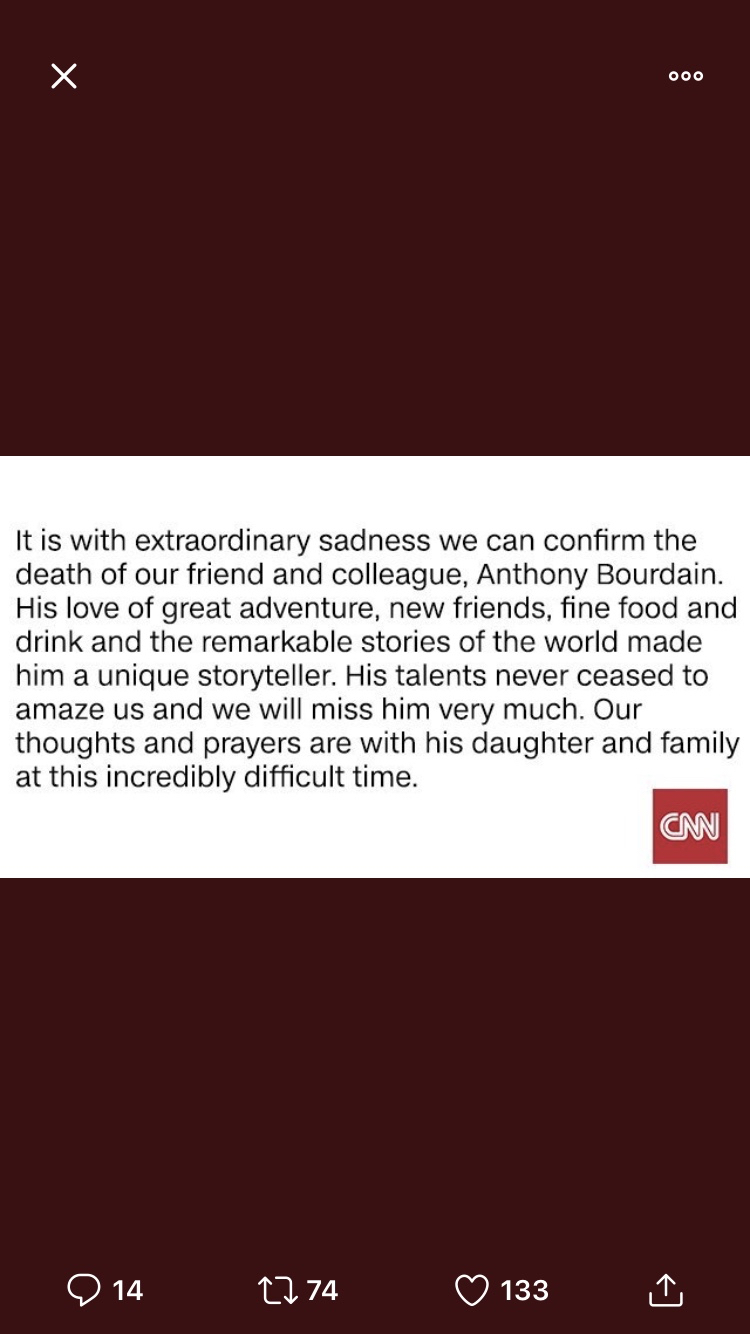
Task: Tap the CNN statement image
Action: click(375, 666)
